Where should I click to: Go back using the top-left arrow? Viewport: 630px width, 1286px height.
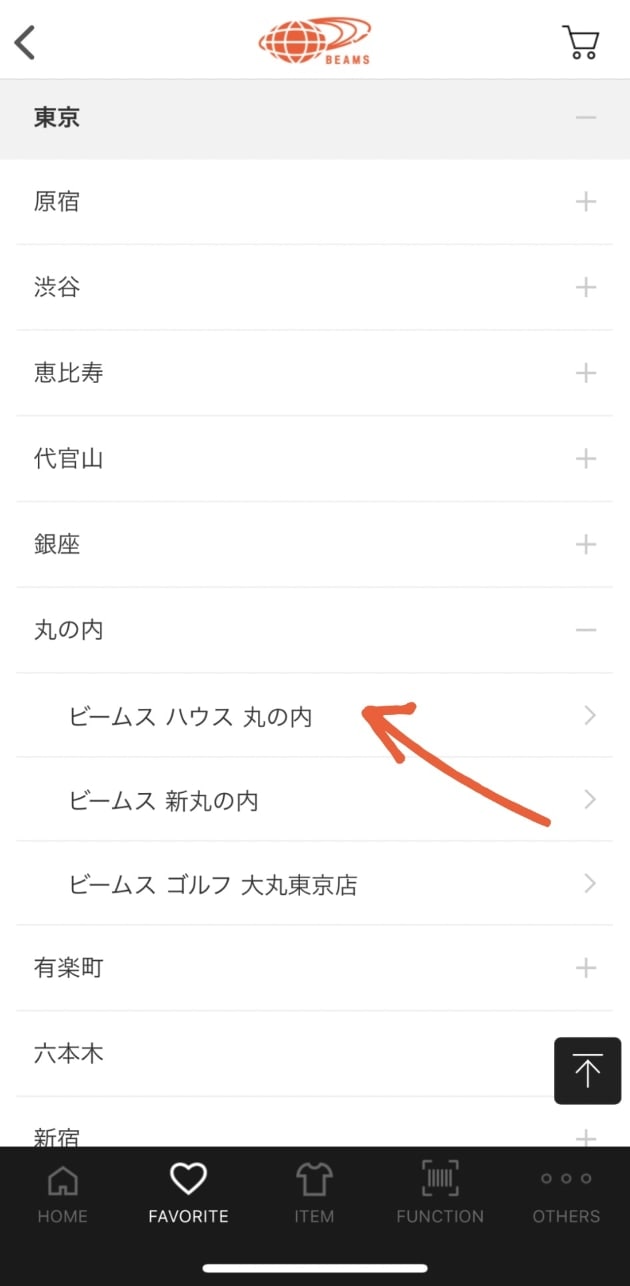pos(25,42)
